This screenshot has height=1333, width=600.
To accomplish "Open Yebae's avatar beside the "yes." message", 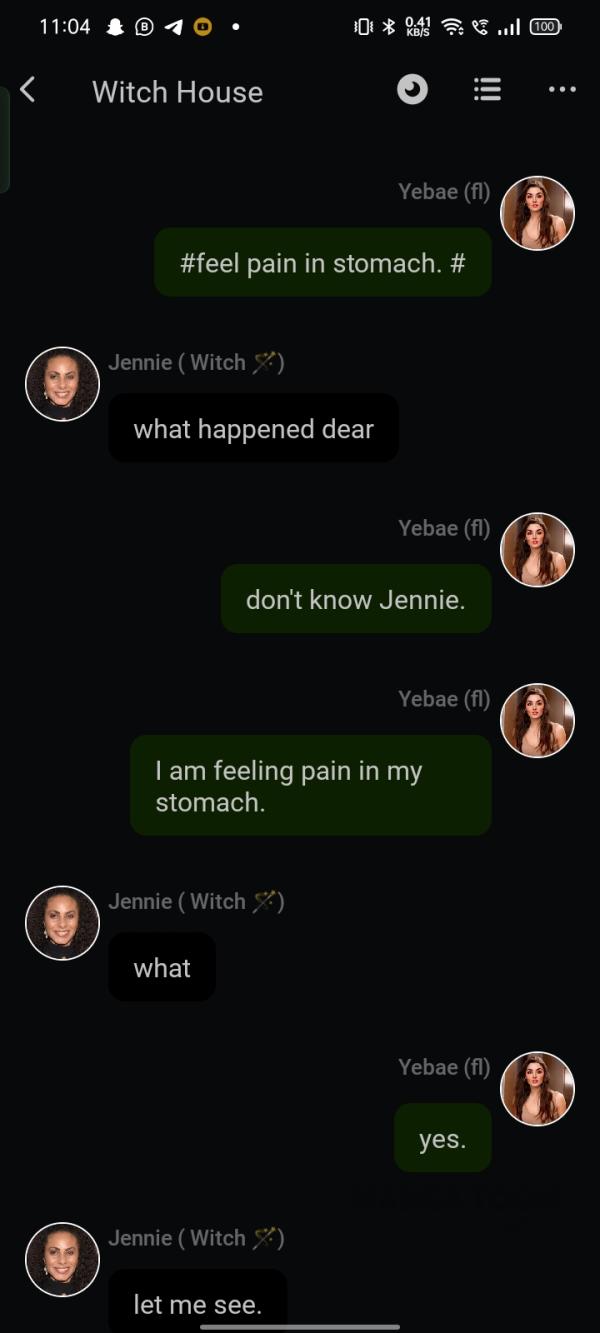I will 537,1089.
